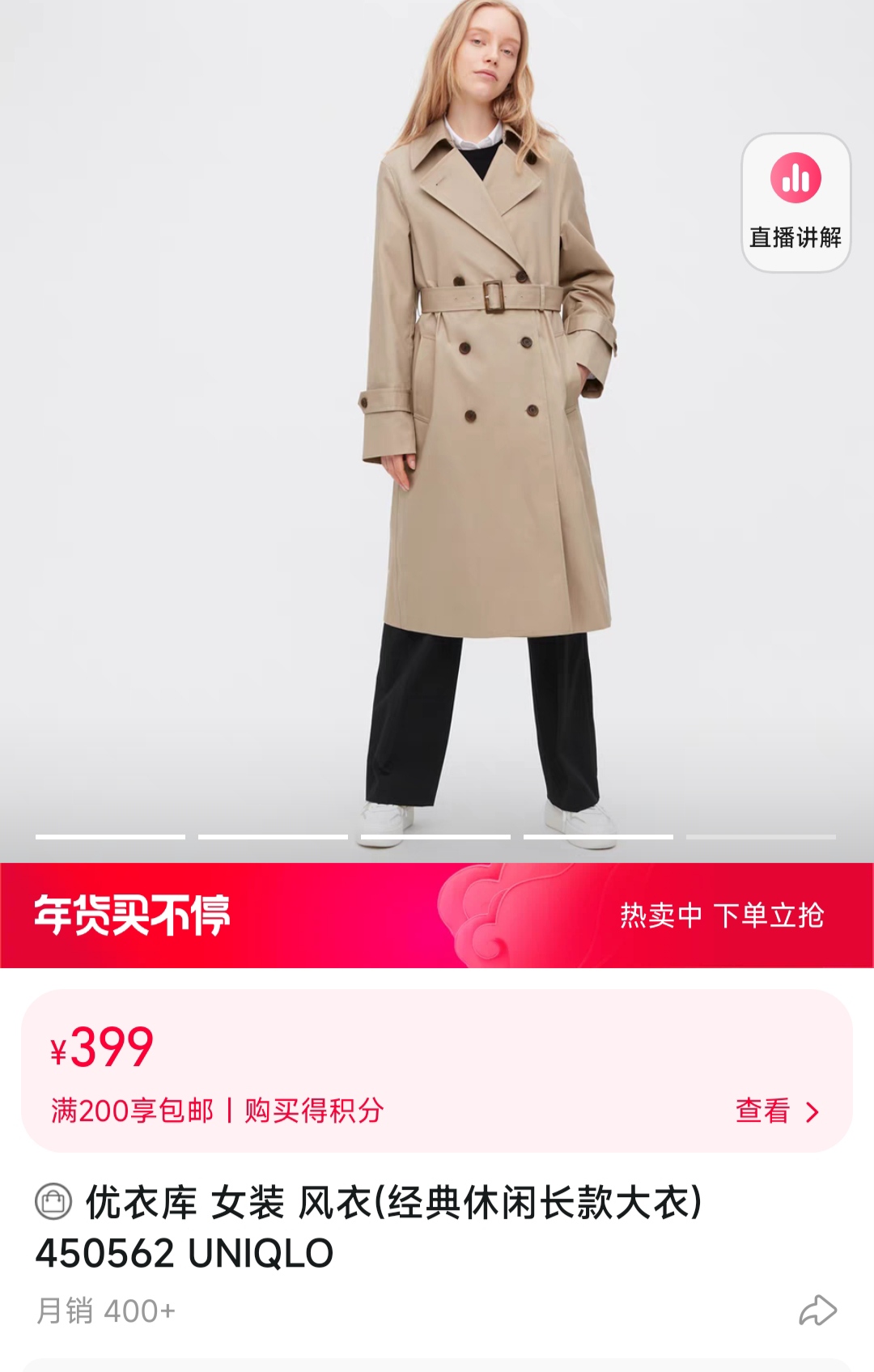This screenshot has height=1372, width=874.
Task: Jump to the fifth product image indicator
Action: 761,836
